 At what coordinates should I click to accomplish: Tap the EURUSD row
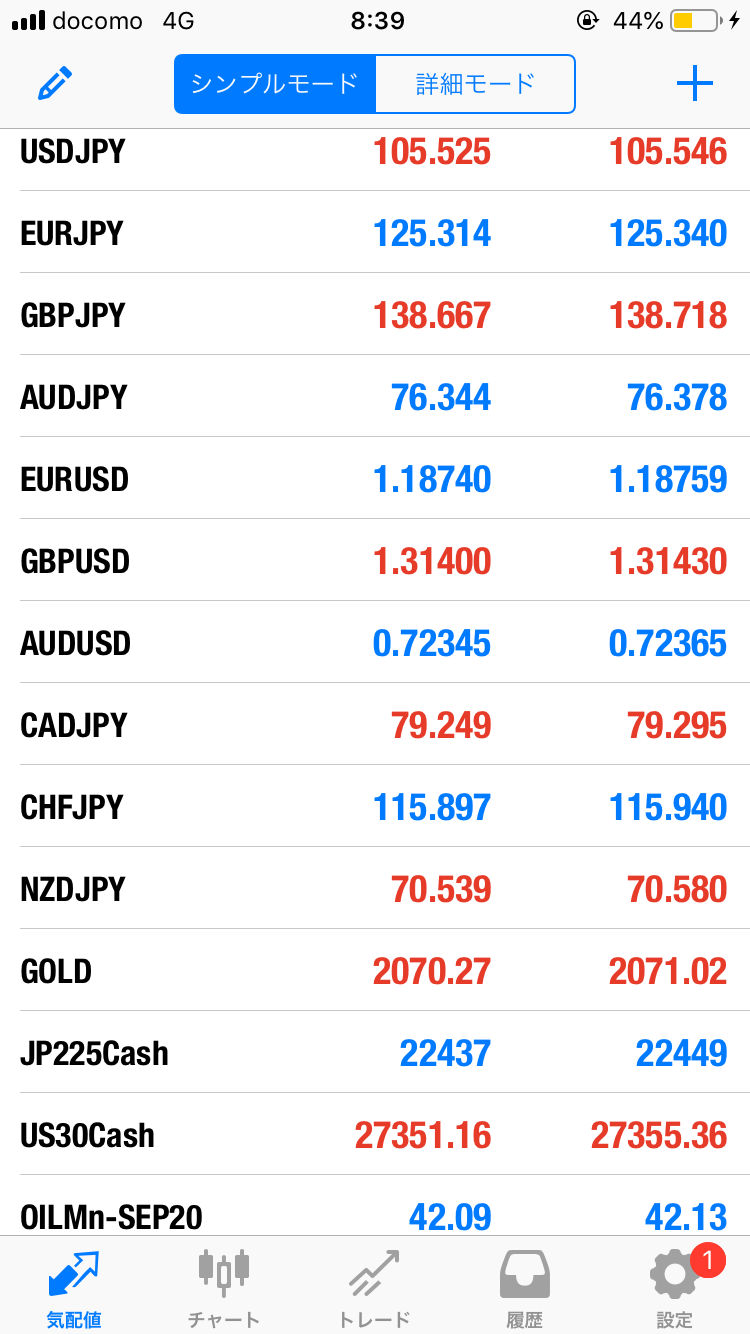375,479
